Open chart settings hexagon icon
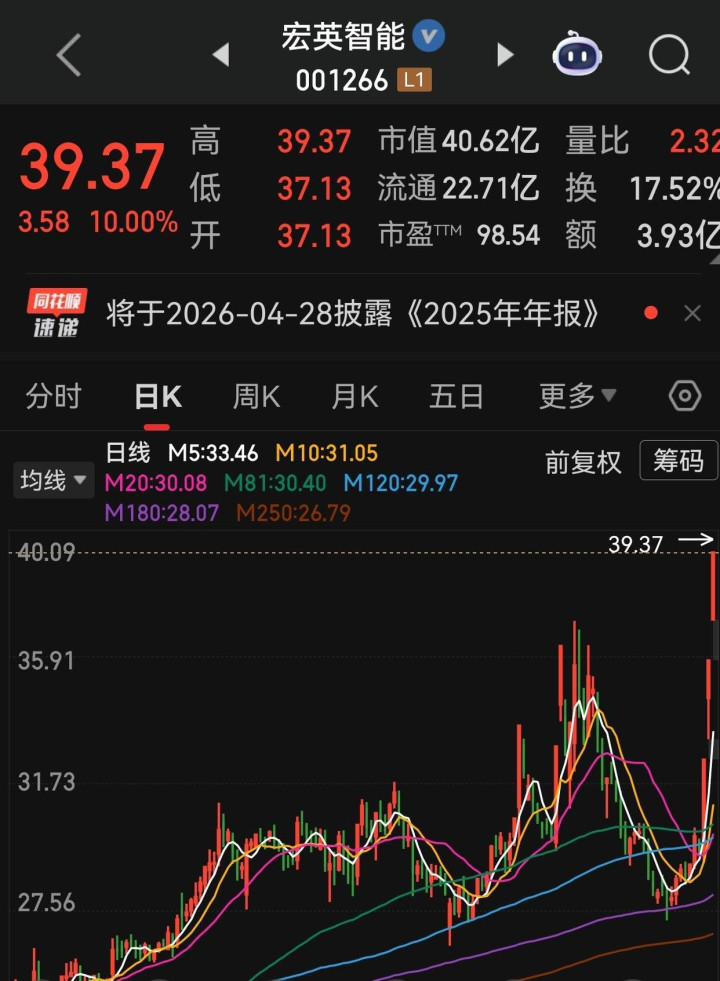 pyautogui.click(x=684, y=397)
